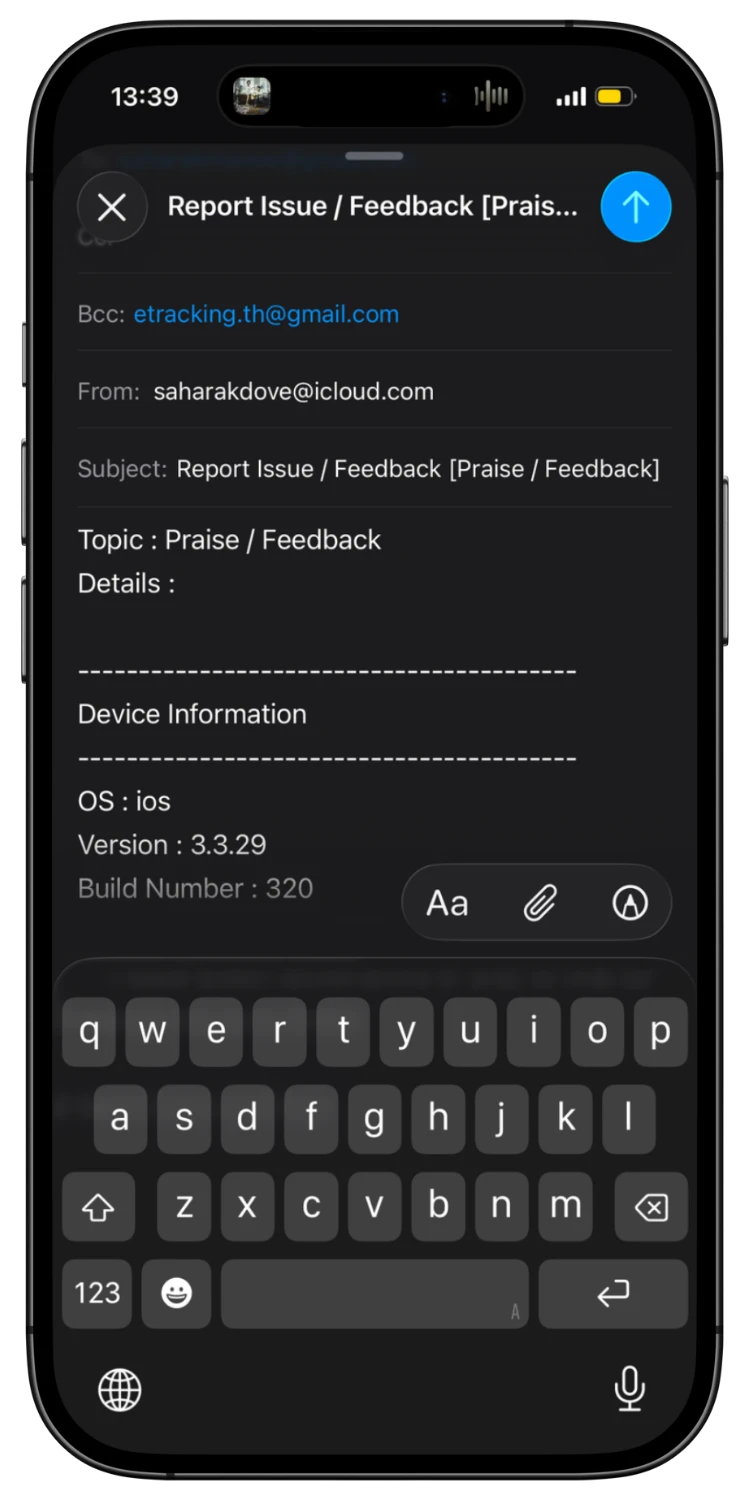Start dictation with the microphone

629,1389
